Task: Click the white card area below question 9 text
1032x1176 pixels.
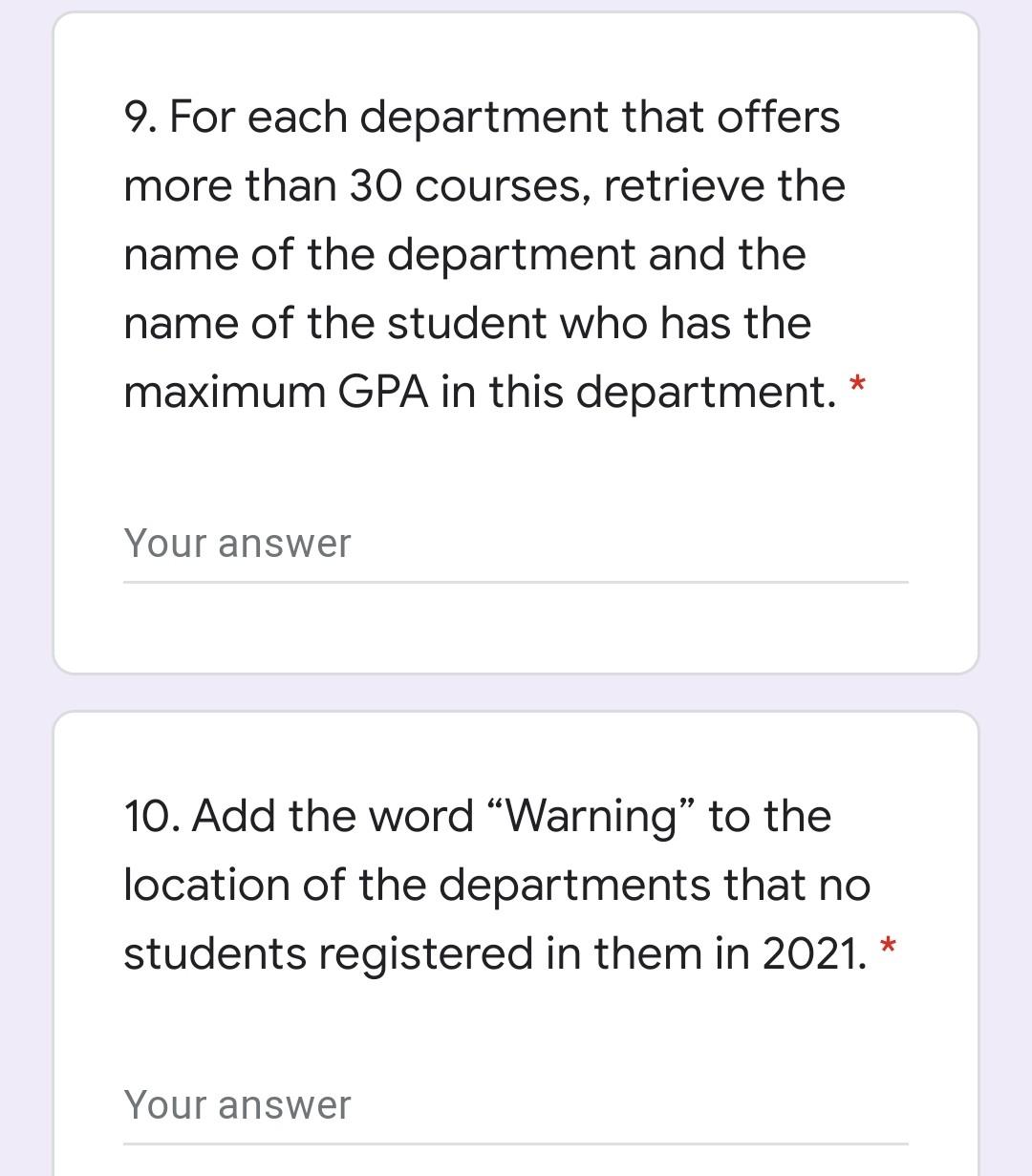Action: pos(516,631)
